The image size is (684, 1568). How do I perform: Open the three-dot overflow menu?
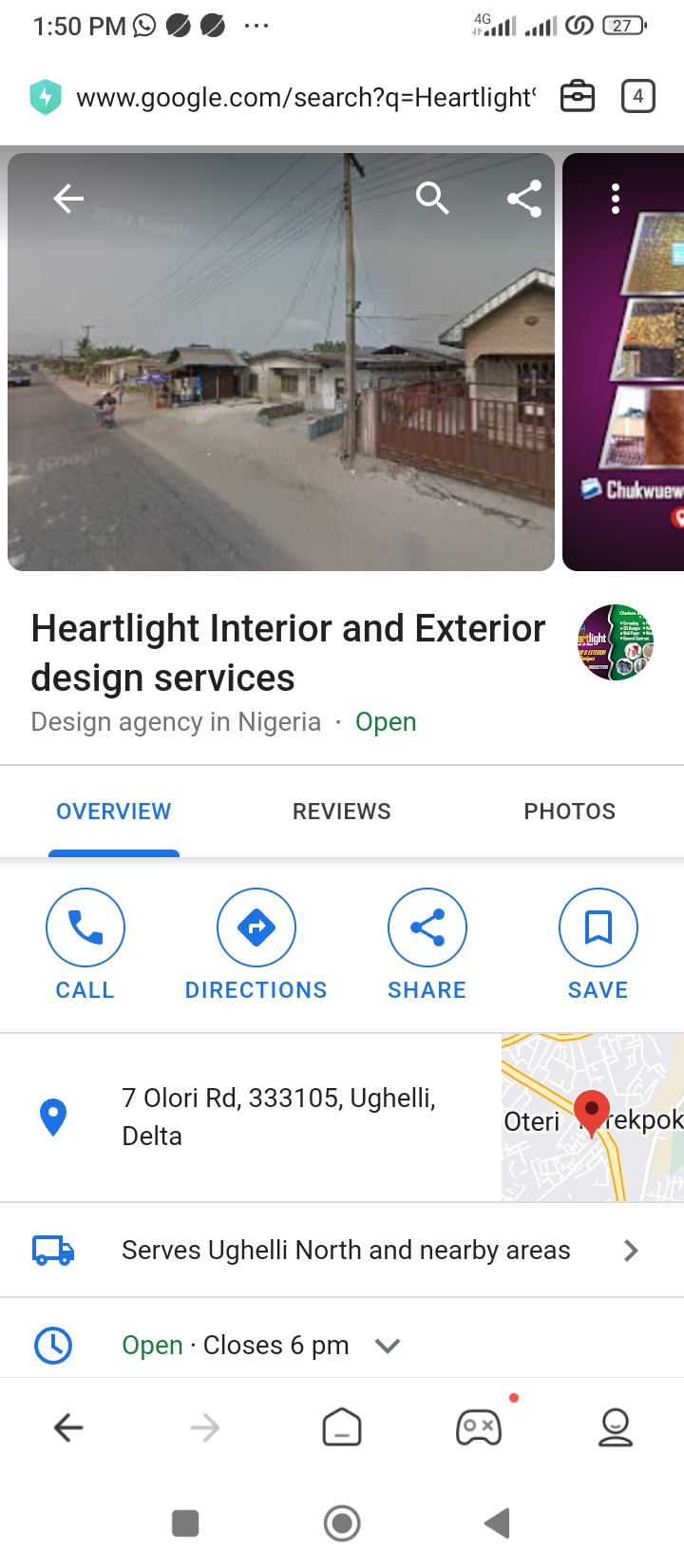pos(616,199)
